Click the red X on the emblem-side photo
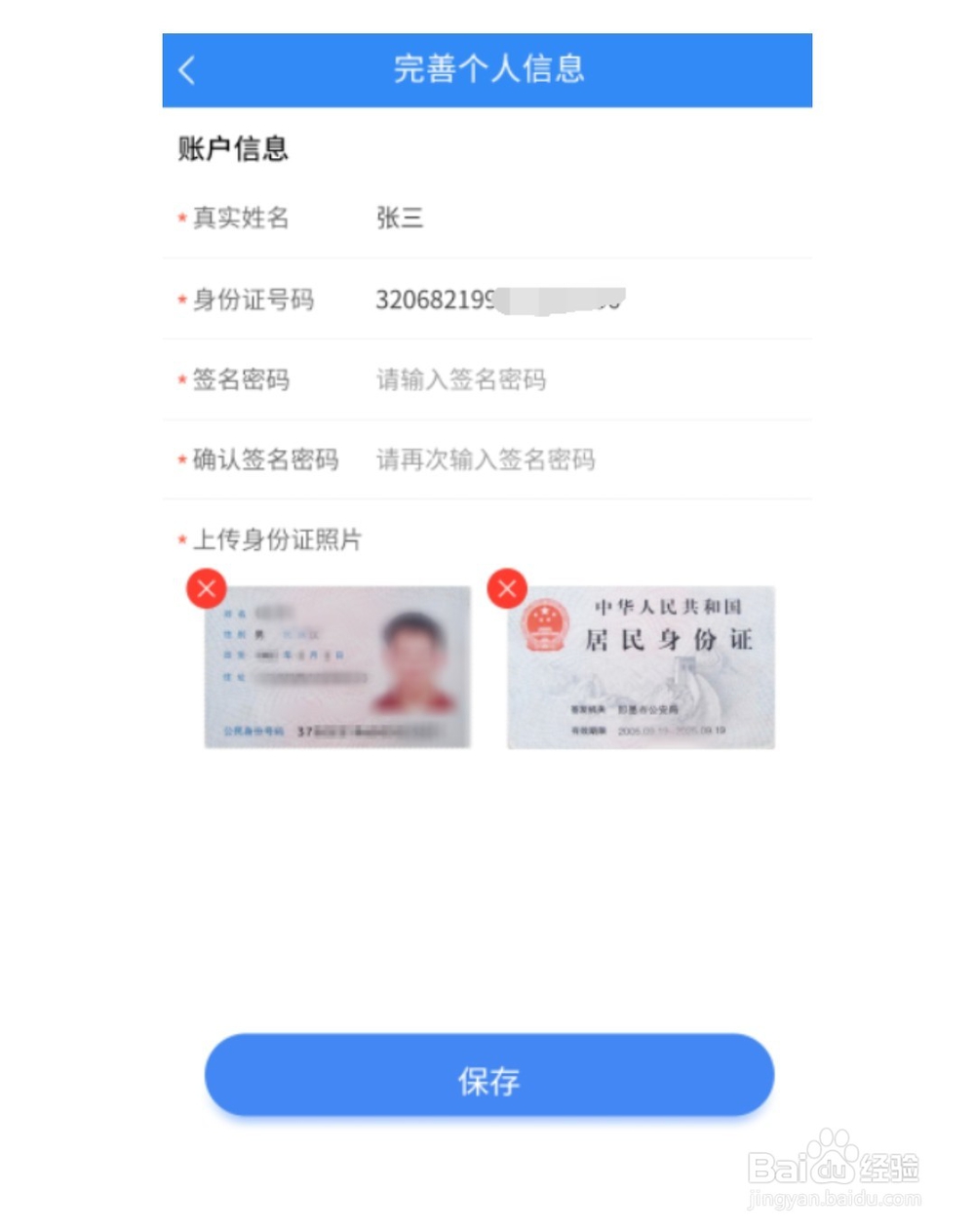 point(506,588)
